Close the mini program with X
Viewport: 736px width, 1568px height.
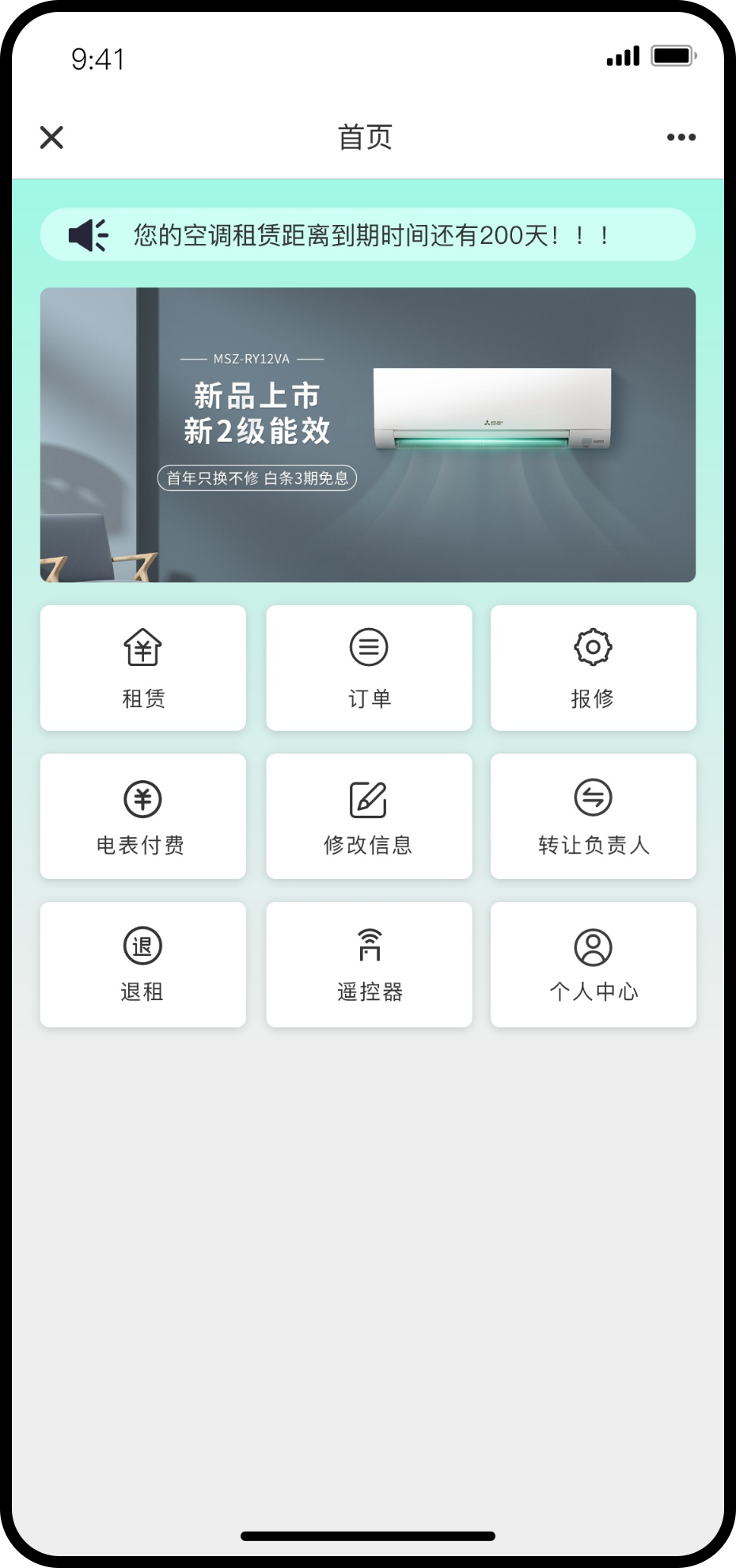[x=51, y=138]
